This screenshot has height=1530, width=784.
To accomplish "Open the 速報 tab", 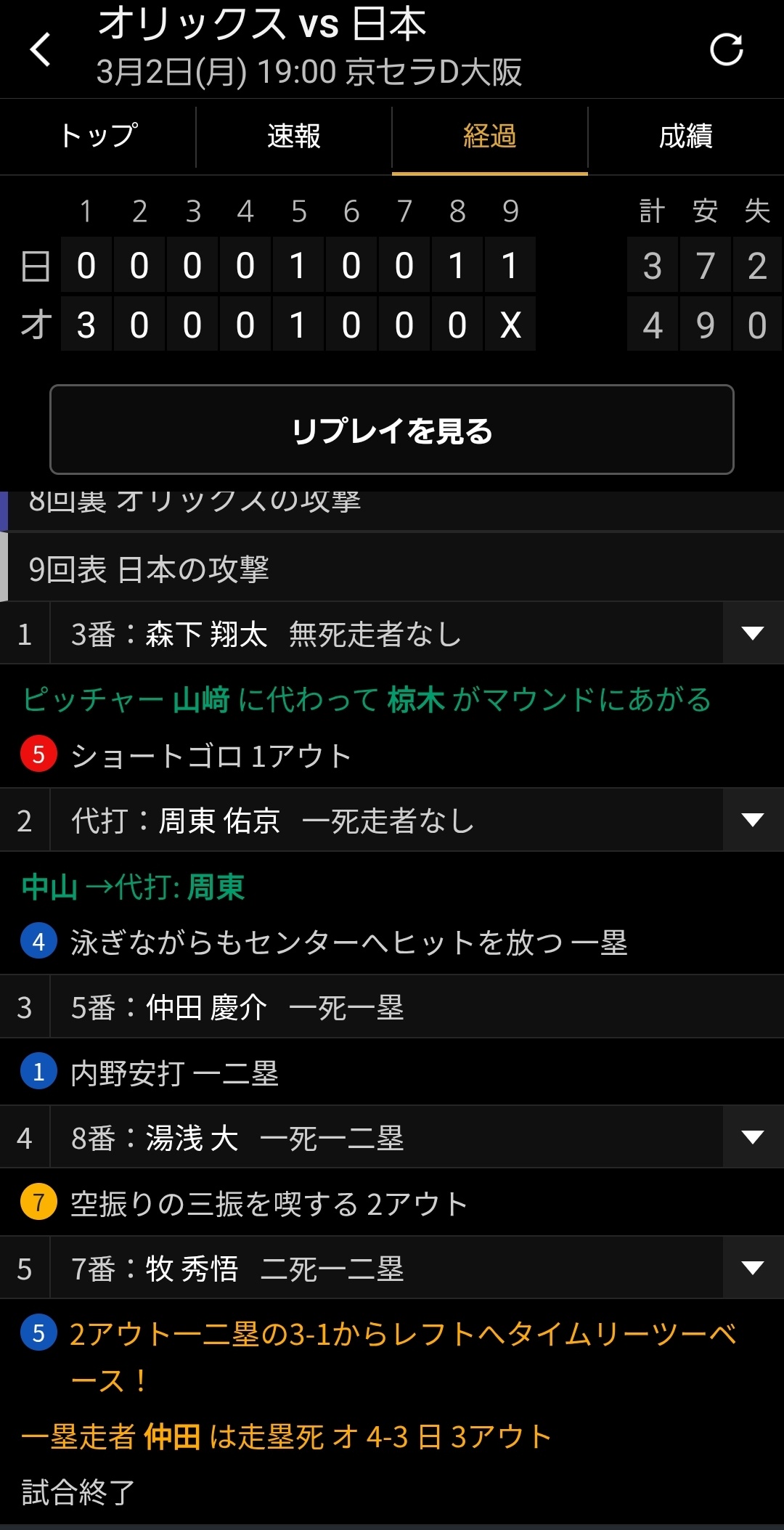I will pyautogui.click(x=294, y=137).
